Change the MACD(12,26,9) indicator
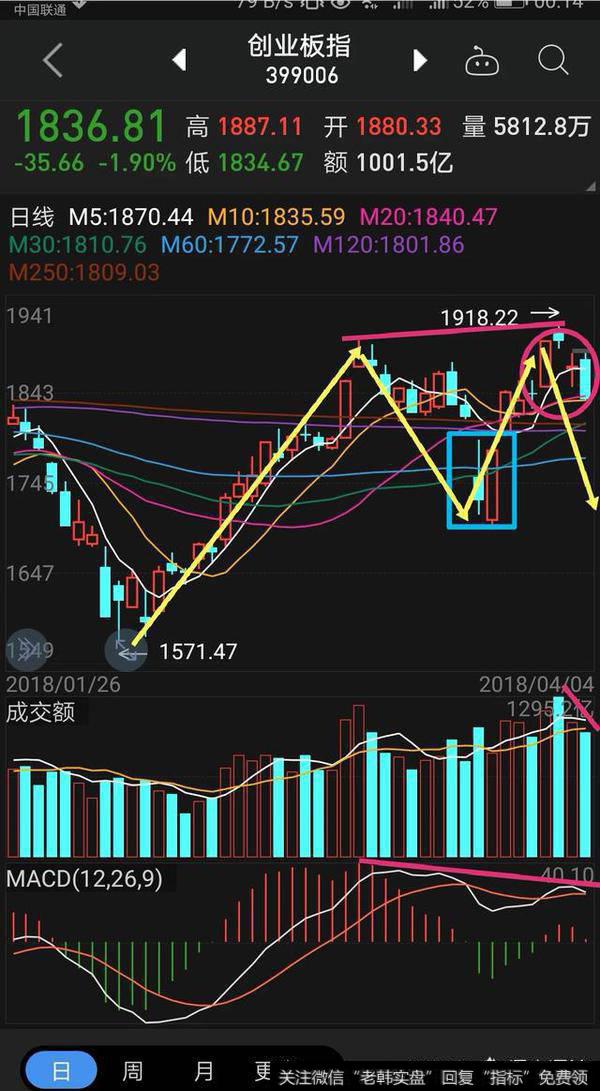The image size is (600, 1091). (84, 880)
